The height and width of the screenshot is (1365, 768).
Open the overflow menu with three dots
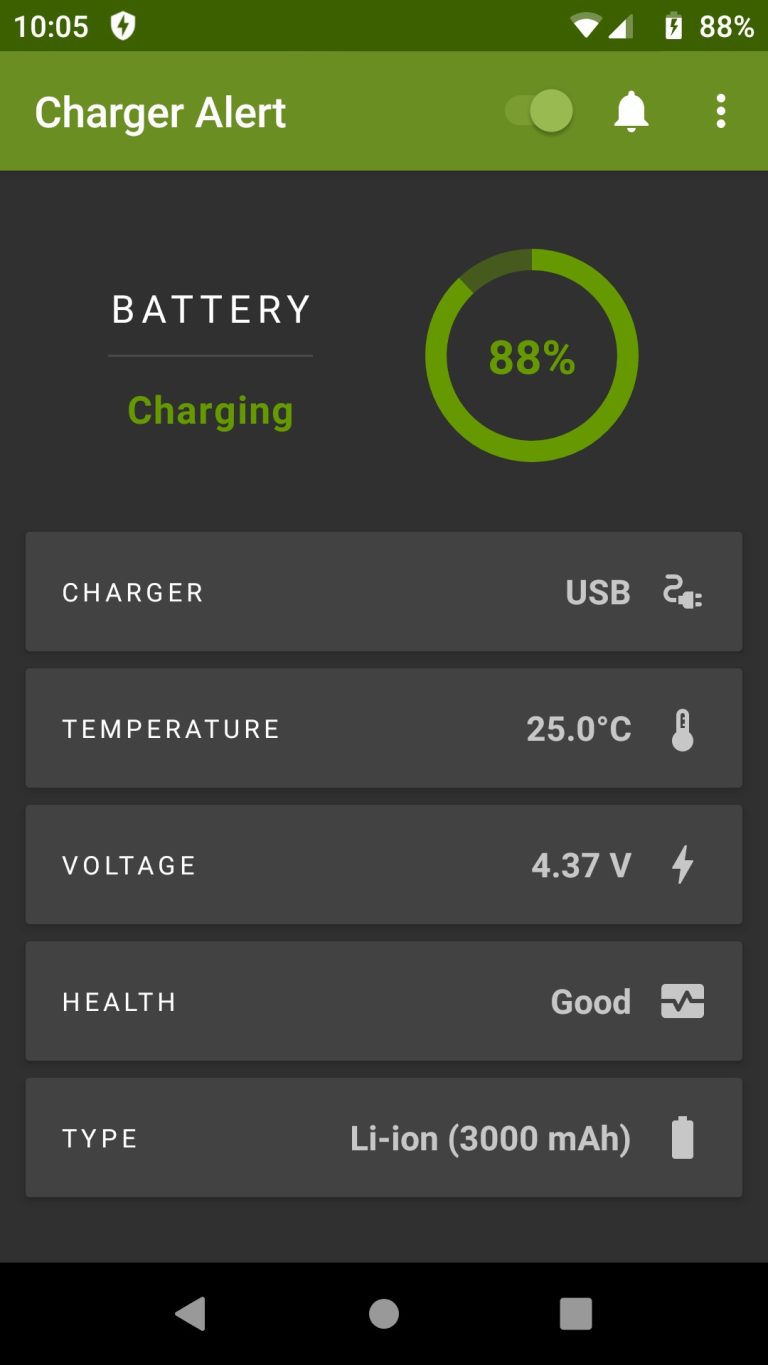click(x=721, y=111)
